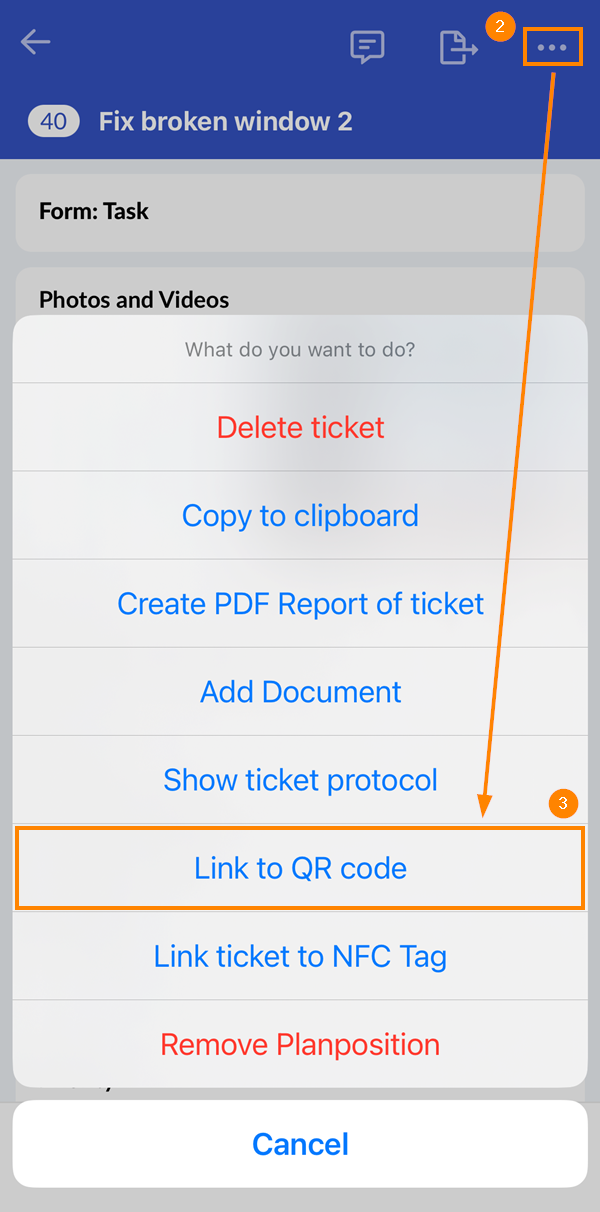Select Add Document option

300,692
